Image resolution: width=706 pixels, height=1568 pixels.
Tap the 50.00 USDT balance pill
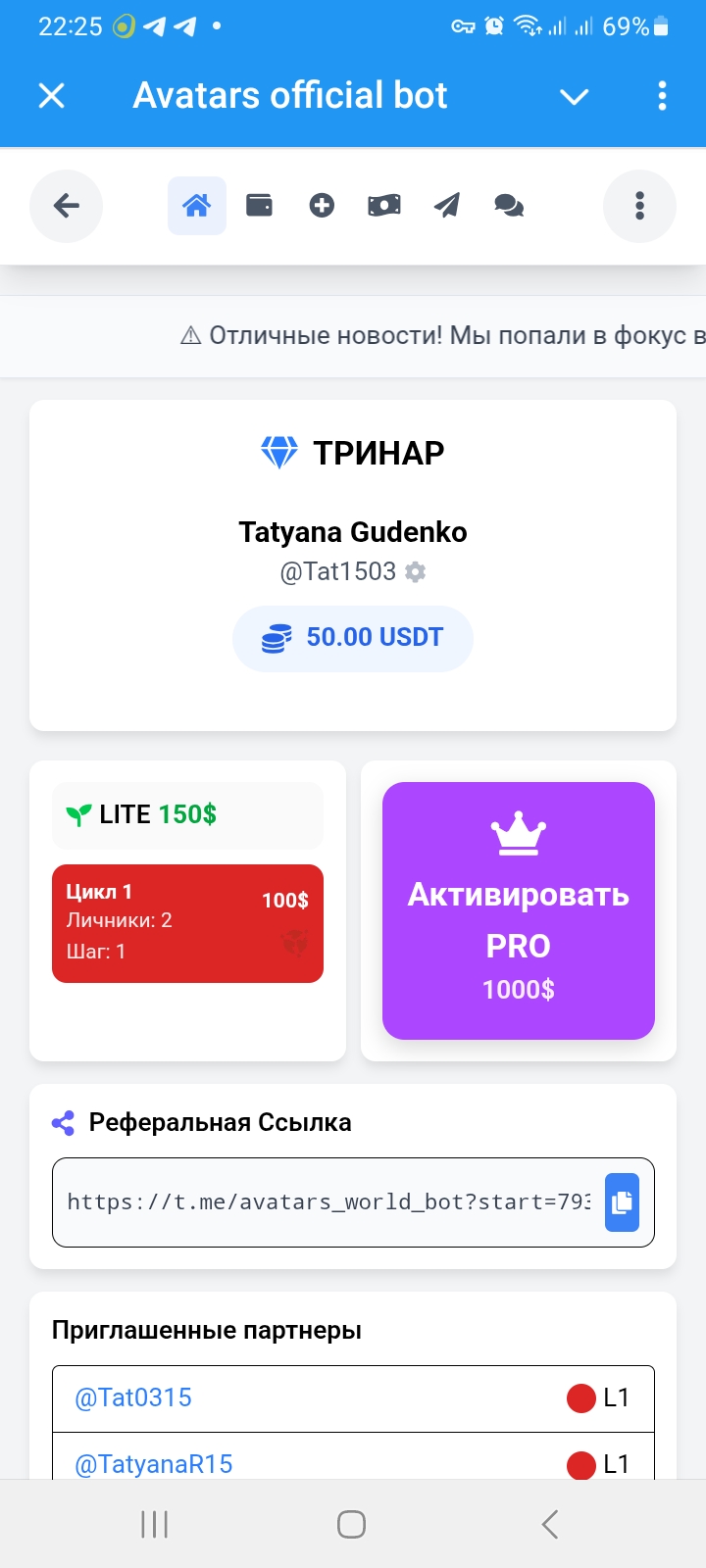353,638
